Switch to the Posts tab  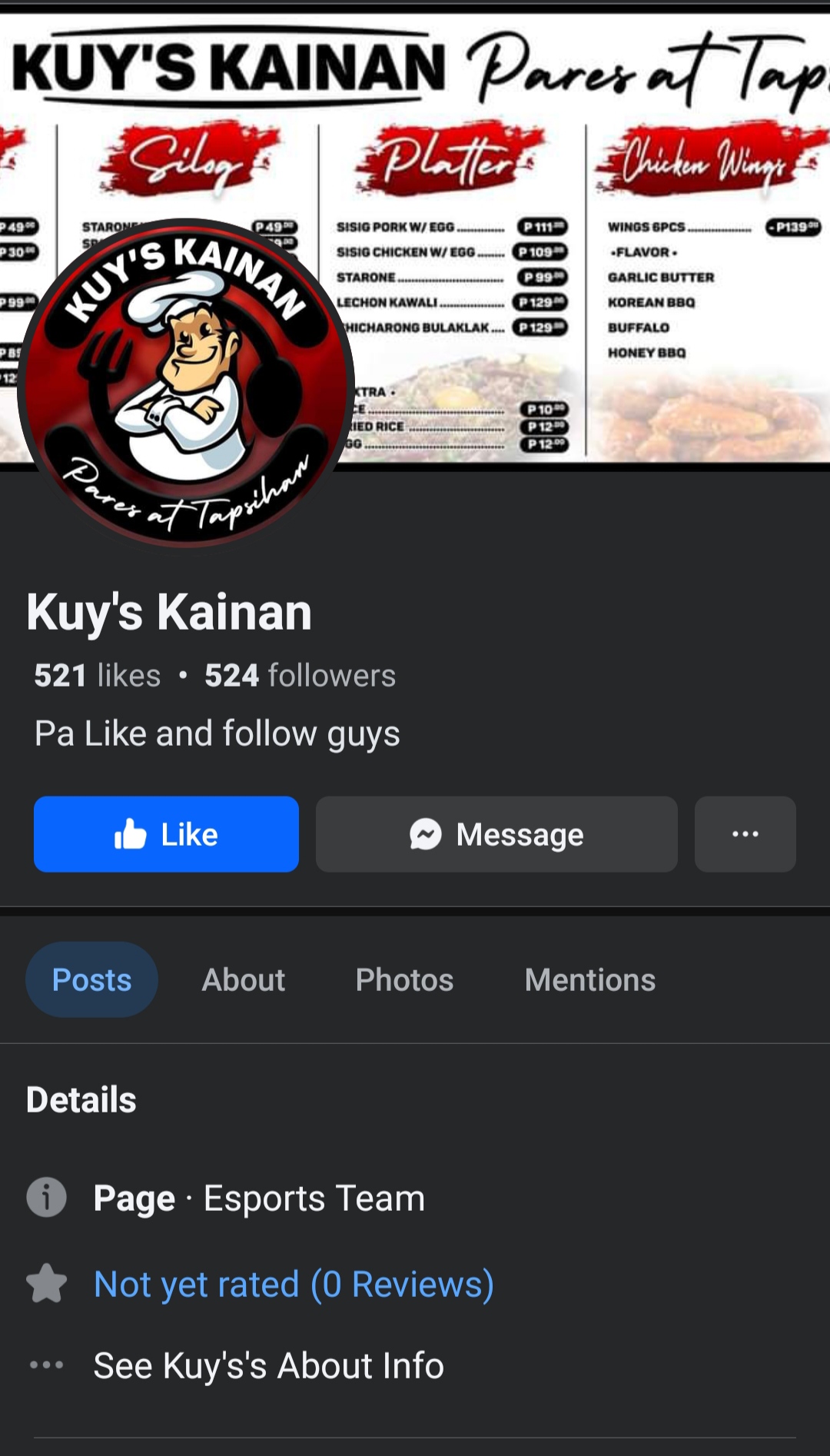point(91,980)
